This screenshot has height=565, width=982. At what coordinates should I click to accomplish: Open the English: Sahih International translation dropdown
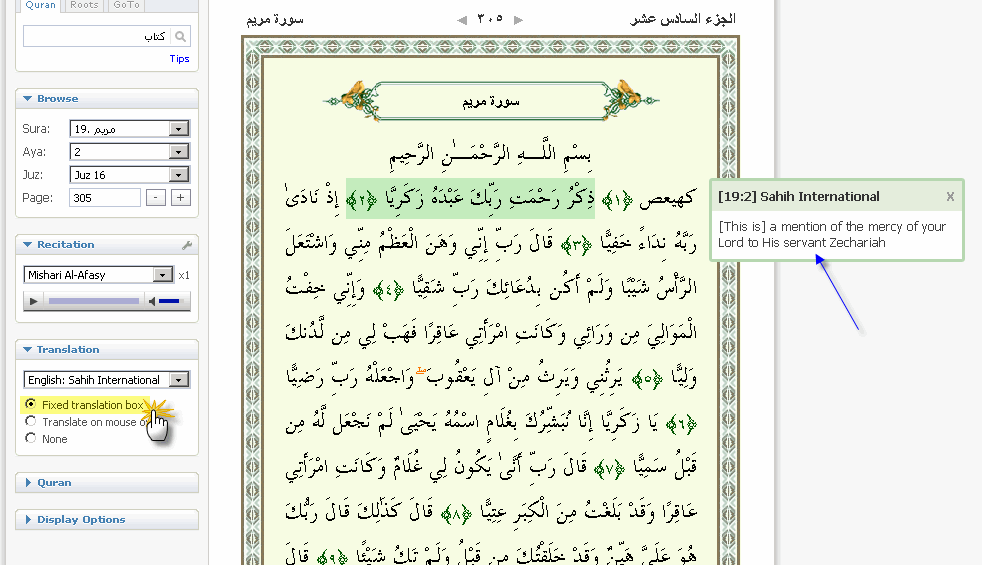(x=178, y=380)
